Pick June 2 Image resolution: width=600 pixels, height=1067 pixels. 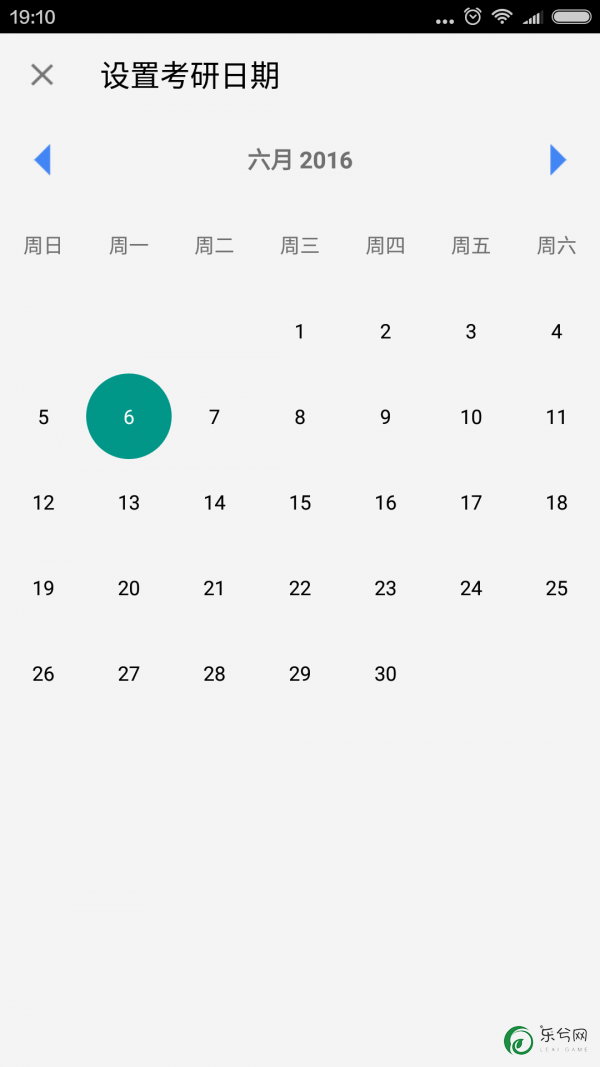386,331
